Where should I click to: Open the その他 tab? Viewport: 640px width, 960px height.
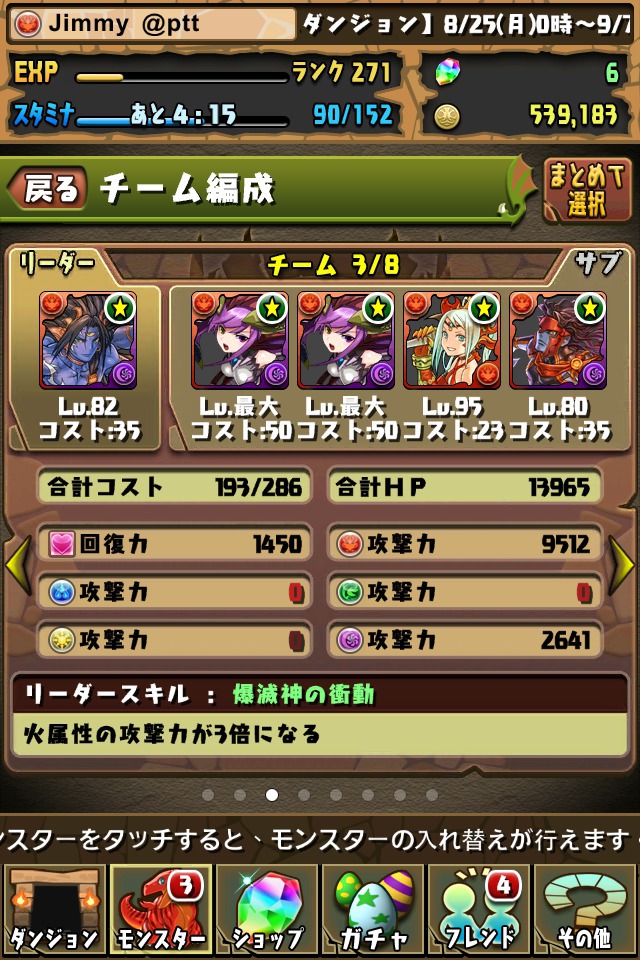[585, 910]
